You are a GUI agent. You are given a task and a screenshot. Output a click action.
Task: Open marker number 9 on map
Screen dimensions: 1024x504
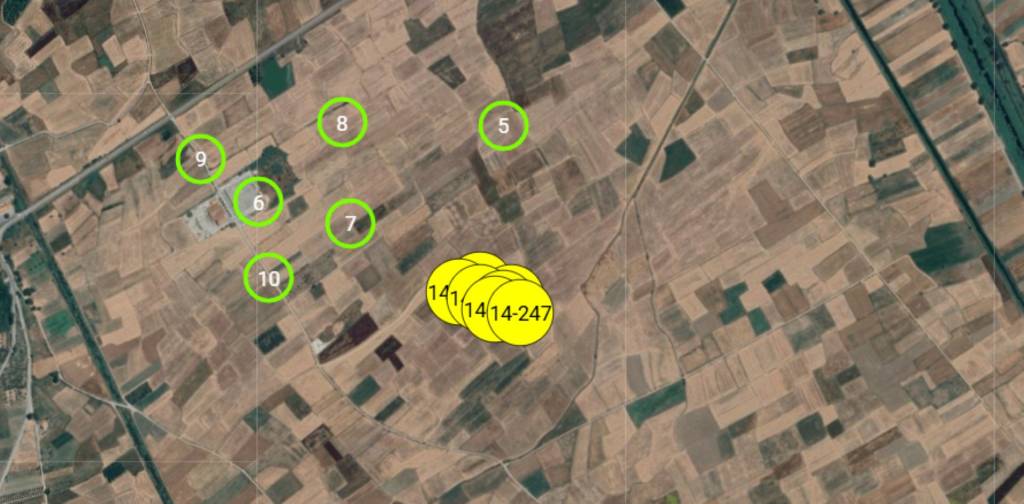201,159
